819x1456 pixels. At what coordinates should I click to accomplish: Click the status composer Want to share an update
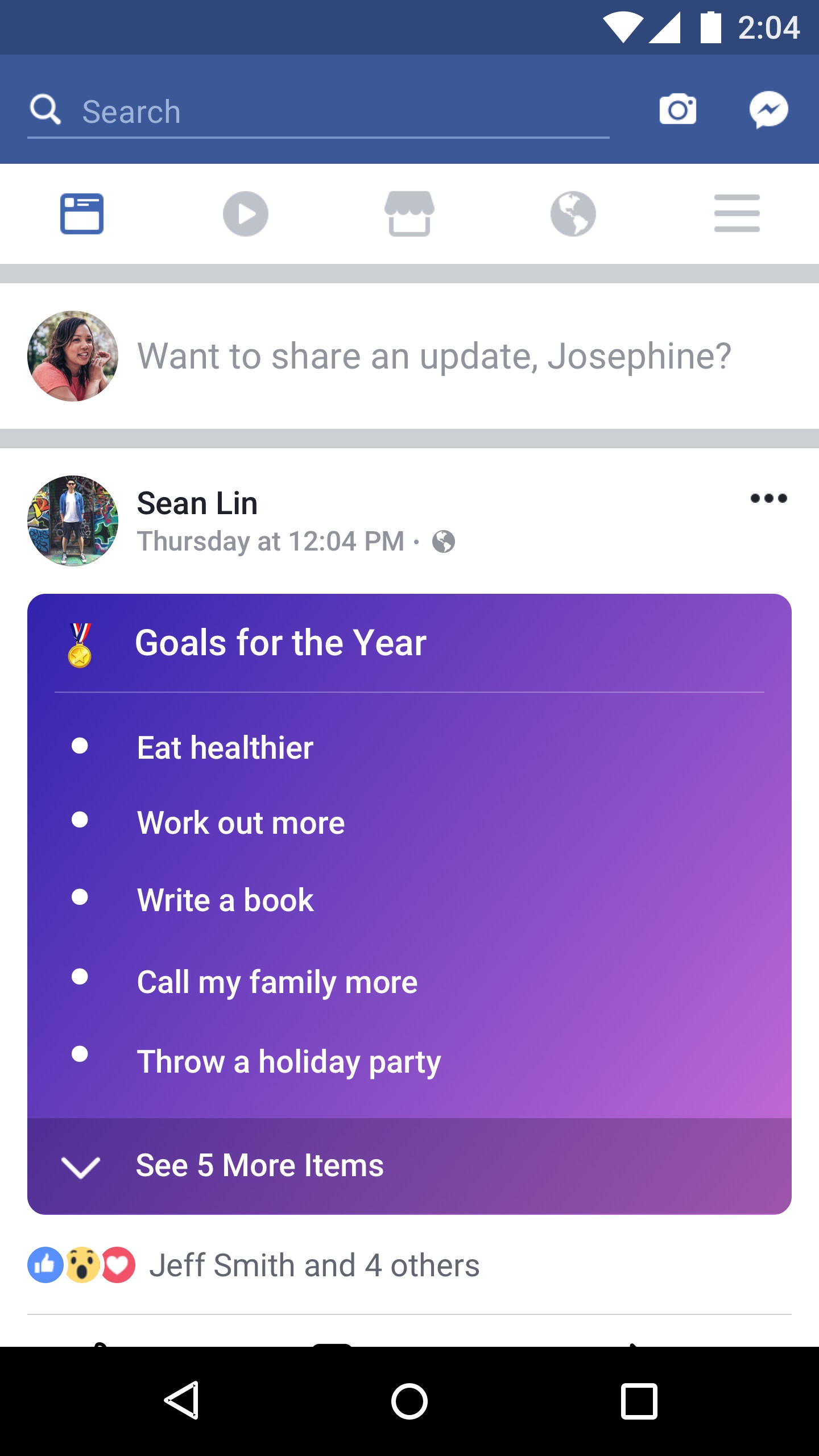[x=436, y=355]
